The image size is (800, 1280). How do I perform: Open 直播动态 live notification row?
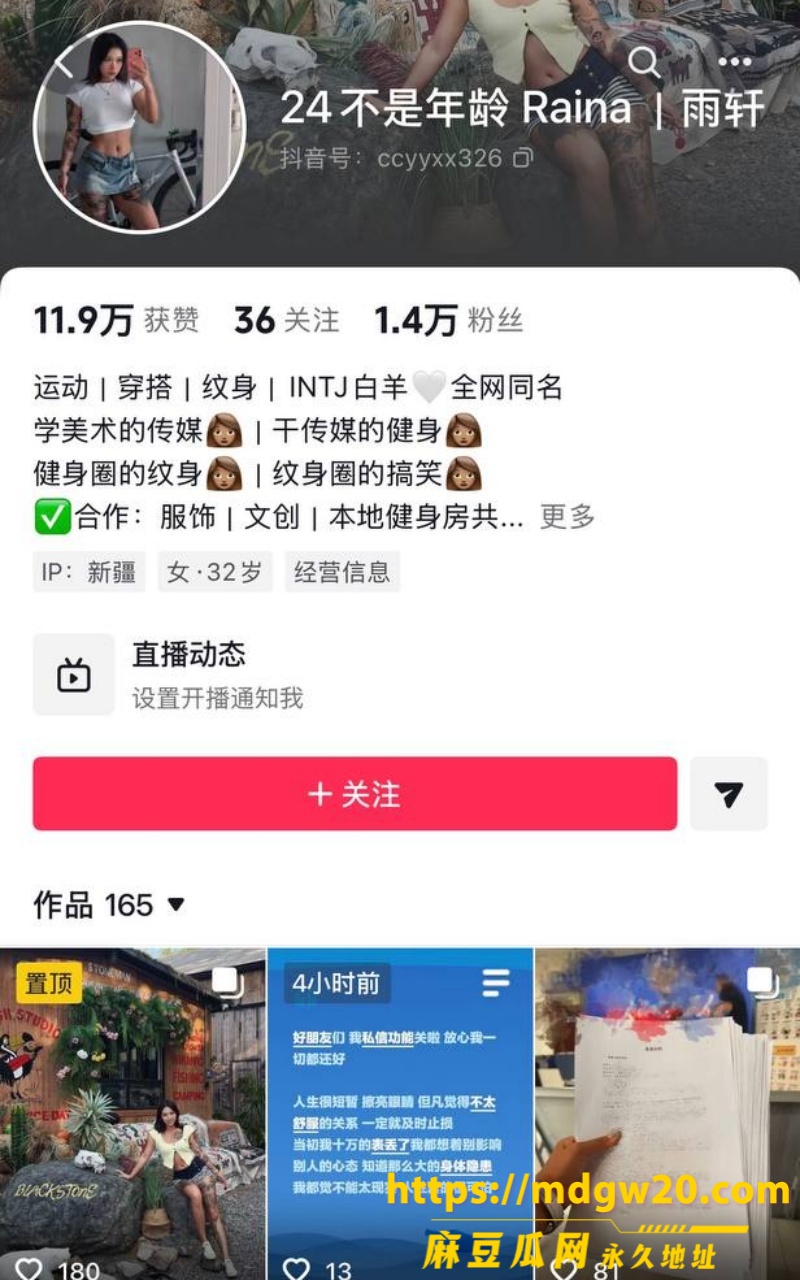coord(400,674)
